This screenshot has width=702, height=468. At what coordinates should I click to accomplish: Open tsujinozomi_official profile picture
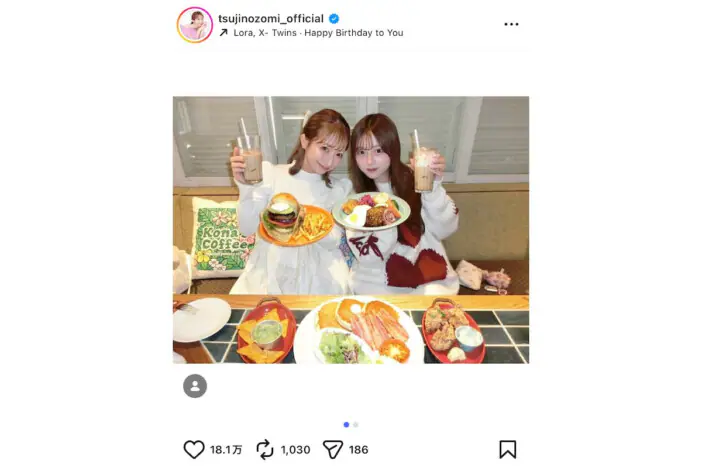[x=195, y=25]
